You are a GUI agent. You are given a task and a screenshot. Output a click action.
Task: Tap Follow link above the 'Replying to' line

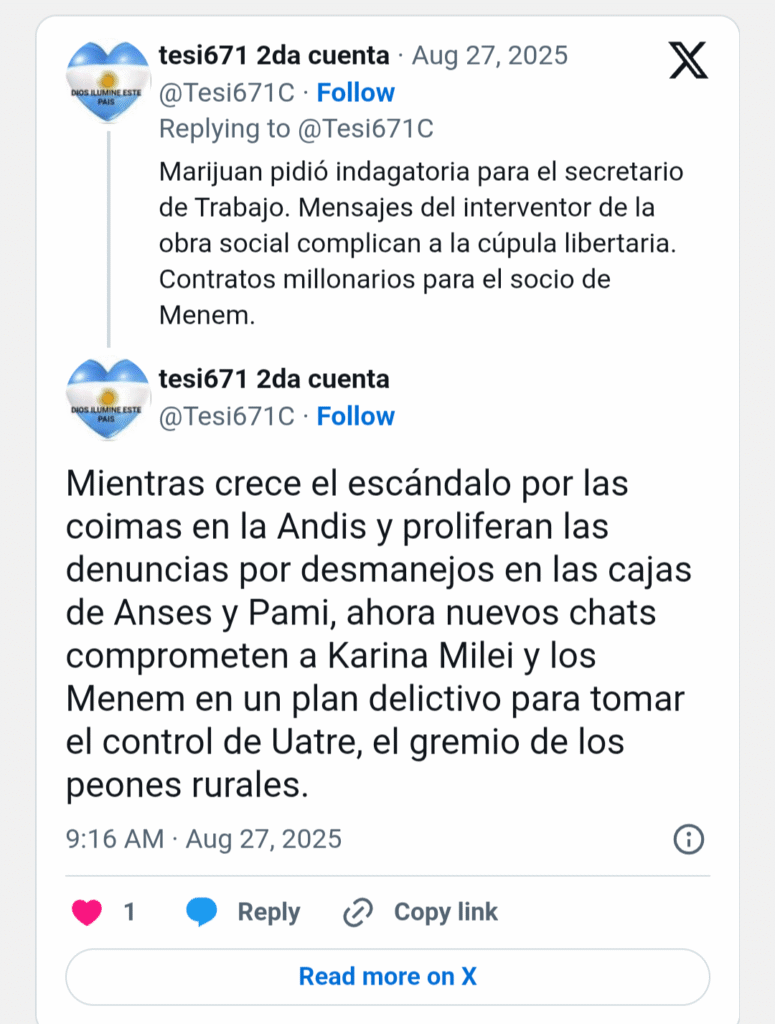click(355, 93)
